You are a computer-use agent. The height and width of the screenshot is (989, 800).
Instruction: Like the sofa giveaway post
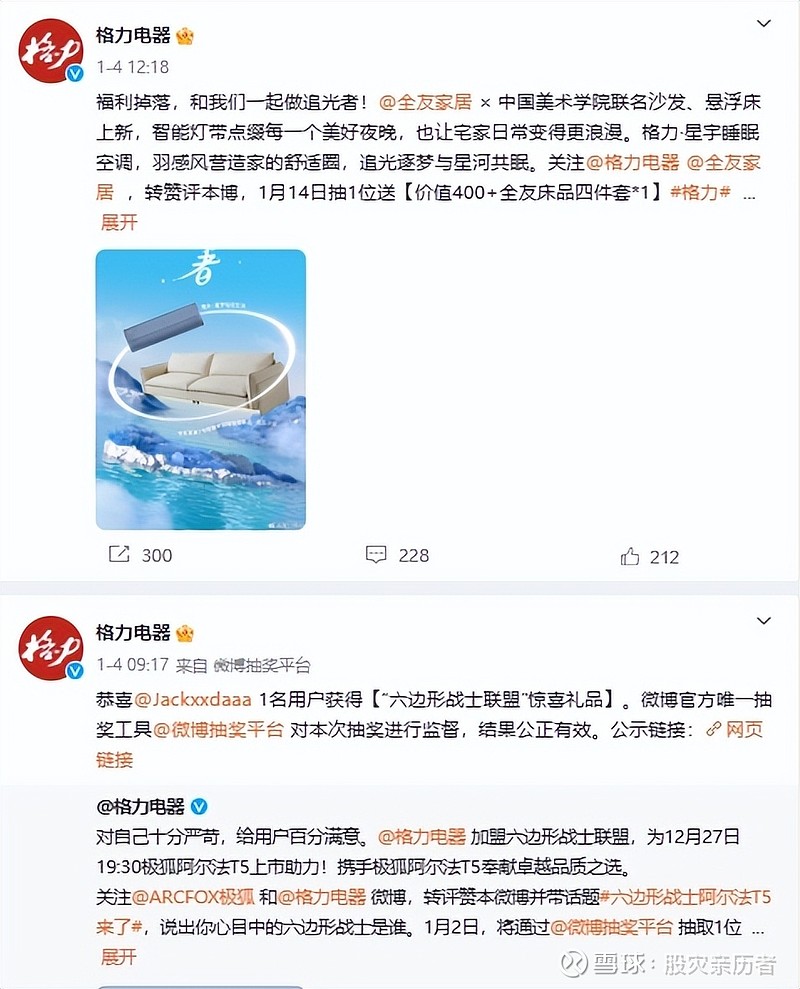650,556
